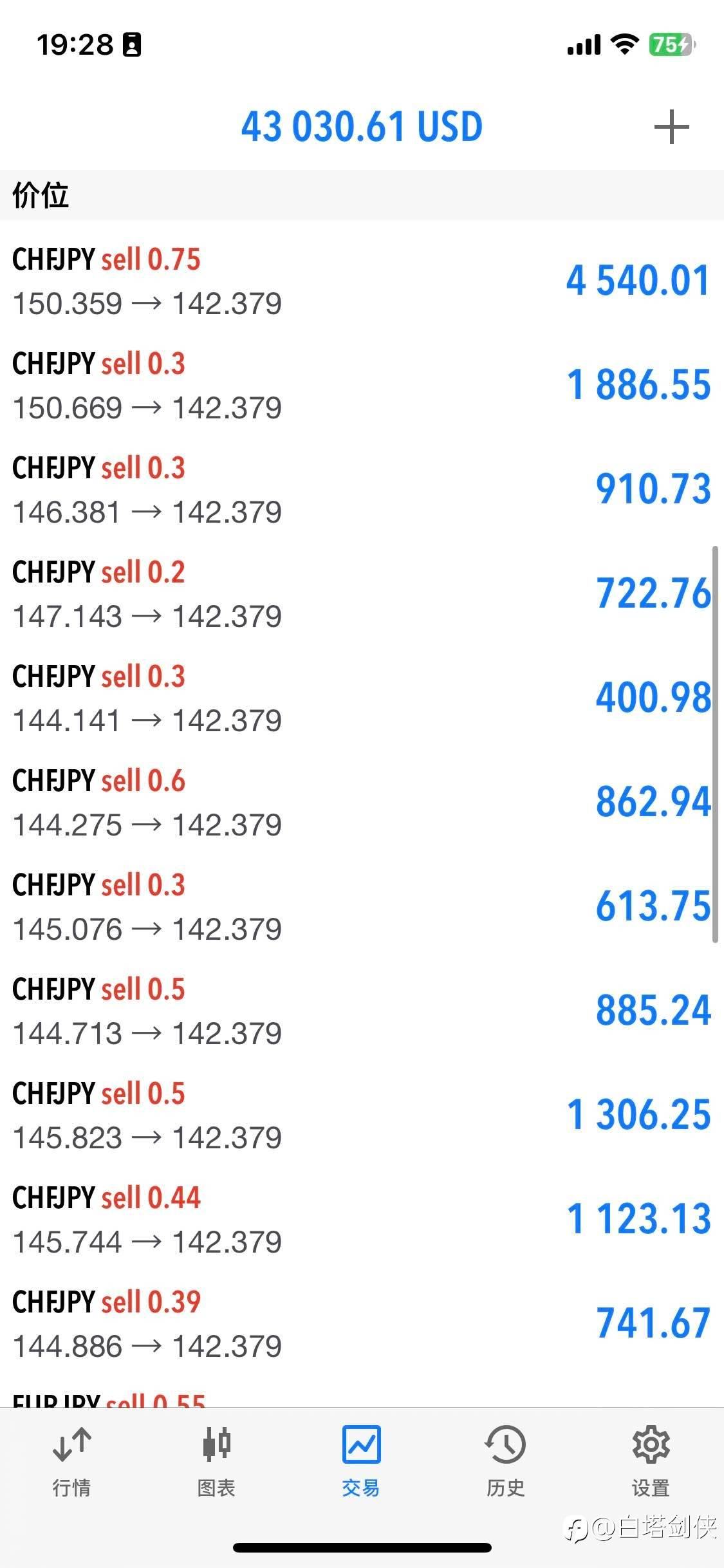Open CHFJPY position opened at 150.669
The image size is (724, 1568).
[362, 385]
